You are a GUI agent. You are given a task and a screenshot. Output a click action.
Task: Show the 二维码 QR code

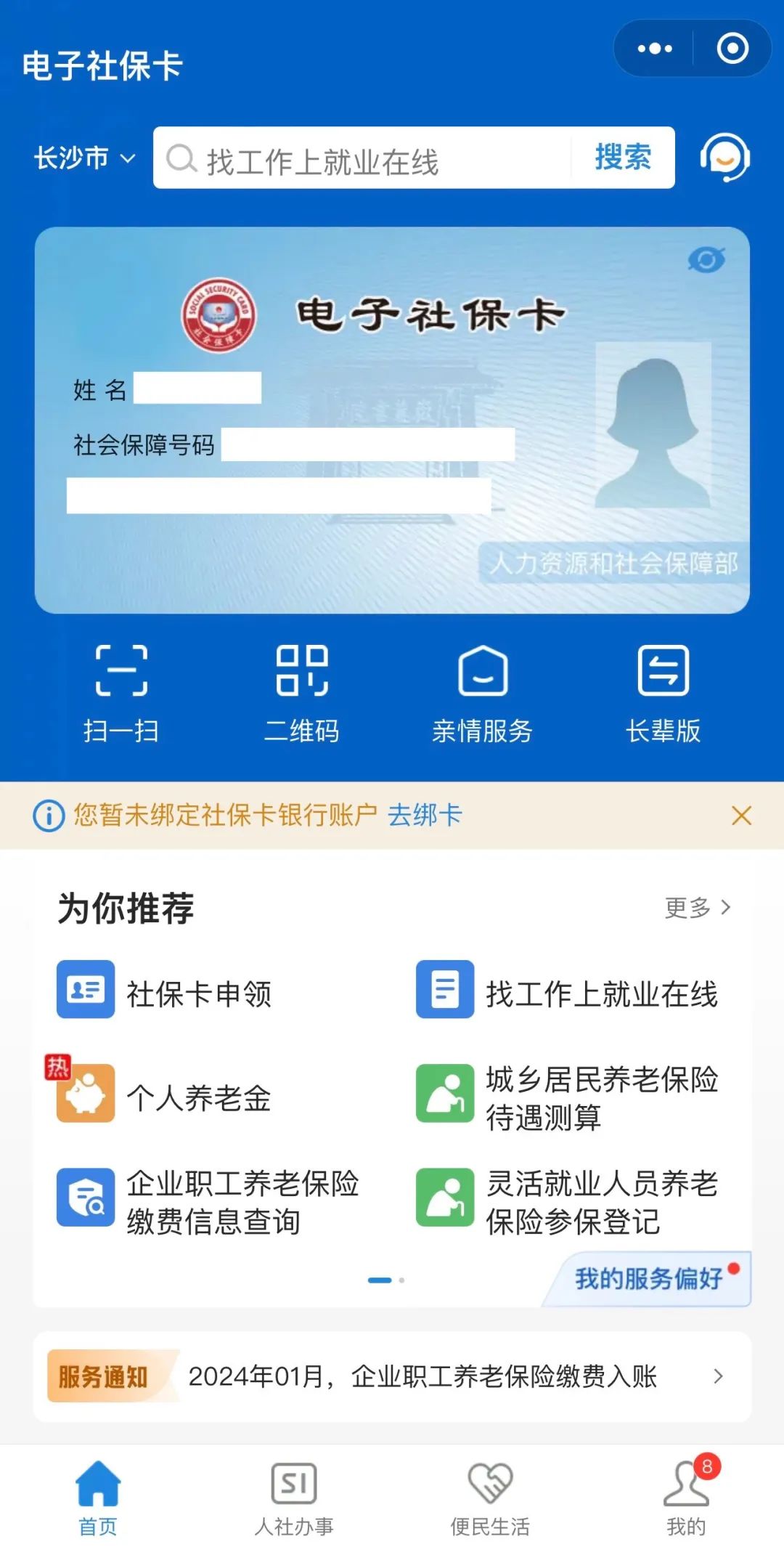tap(301, 694)
